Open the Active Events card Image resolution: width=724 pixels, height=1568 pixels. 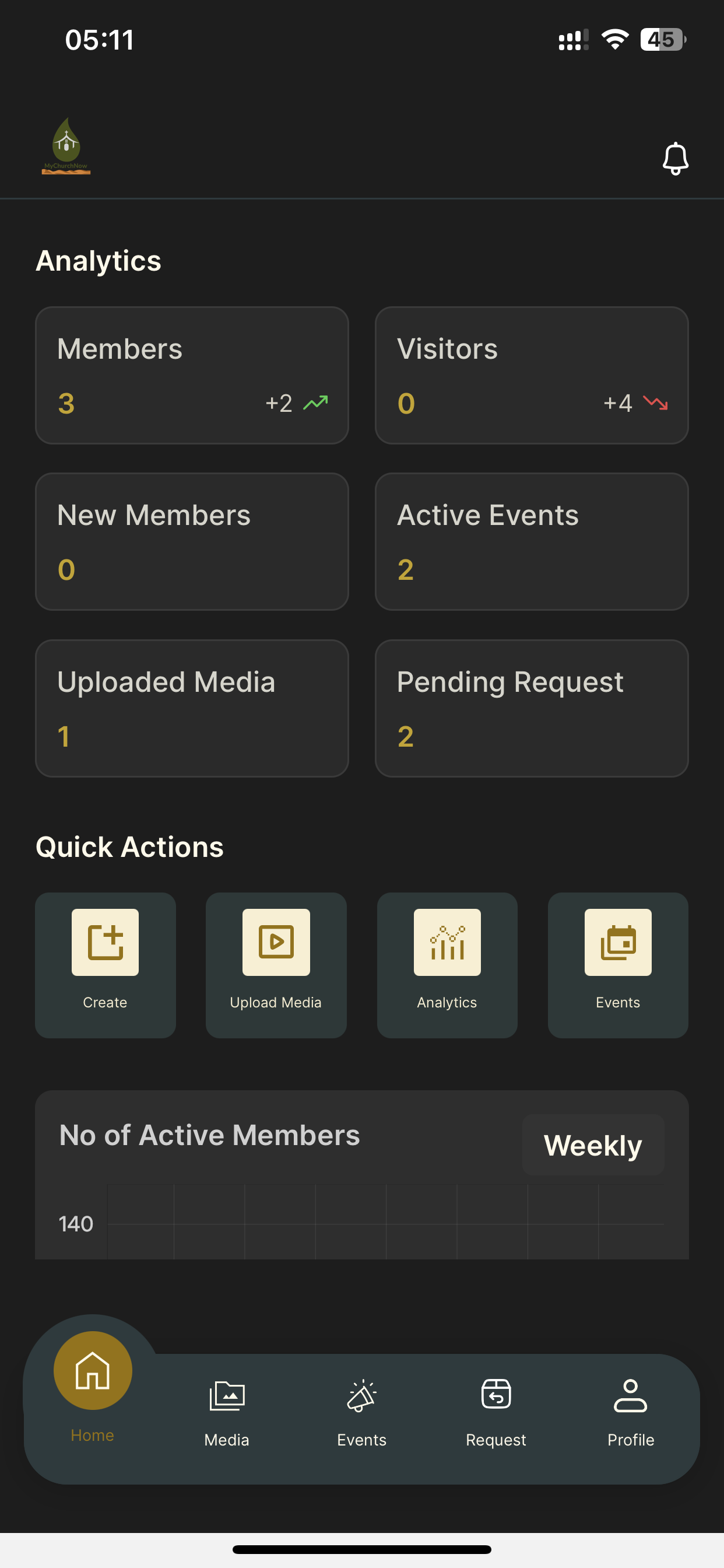[x=531, y=541]
